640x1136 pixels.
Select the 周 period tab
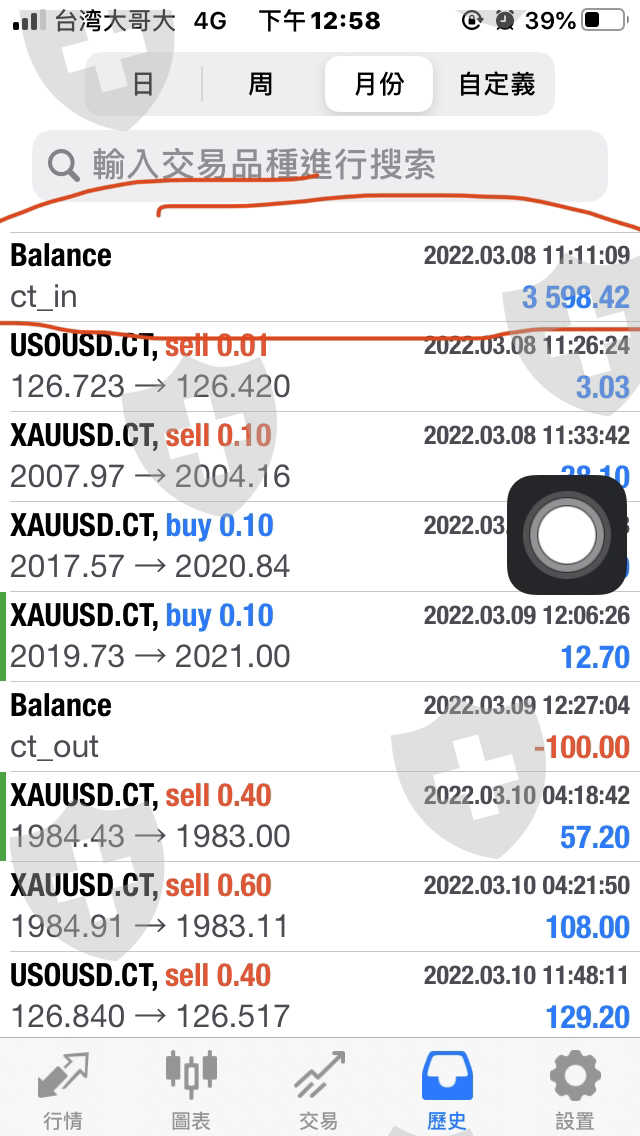click(261, 84)
